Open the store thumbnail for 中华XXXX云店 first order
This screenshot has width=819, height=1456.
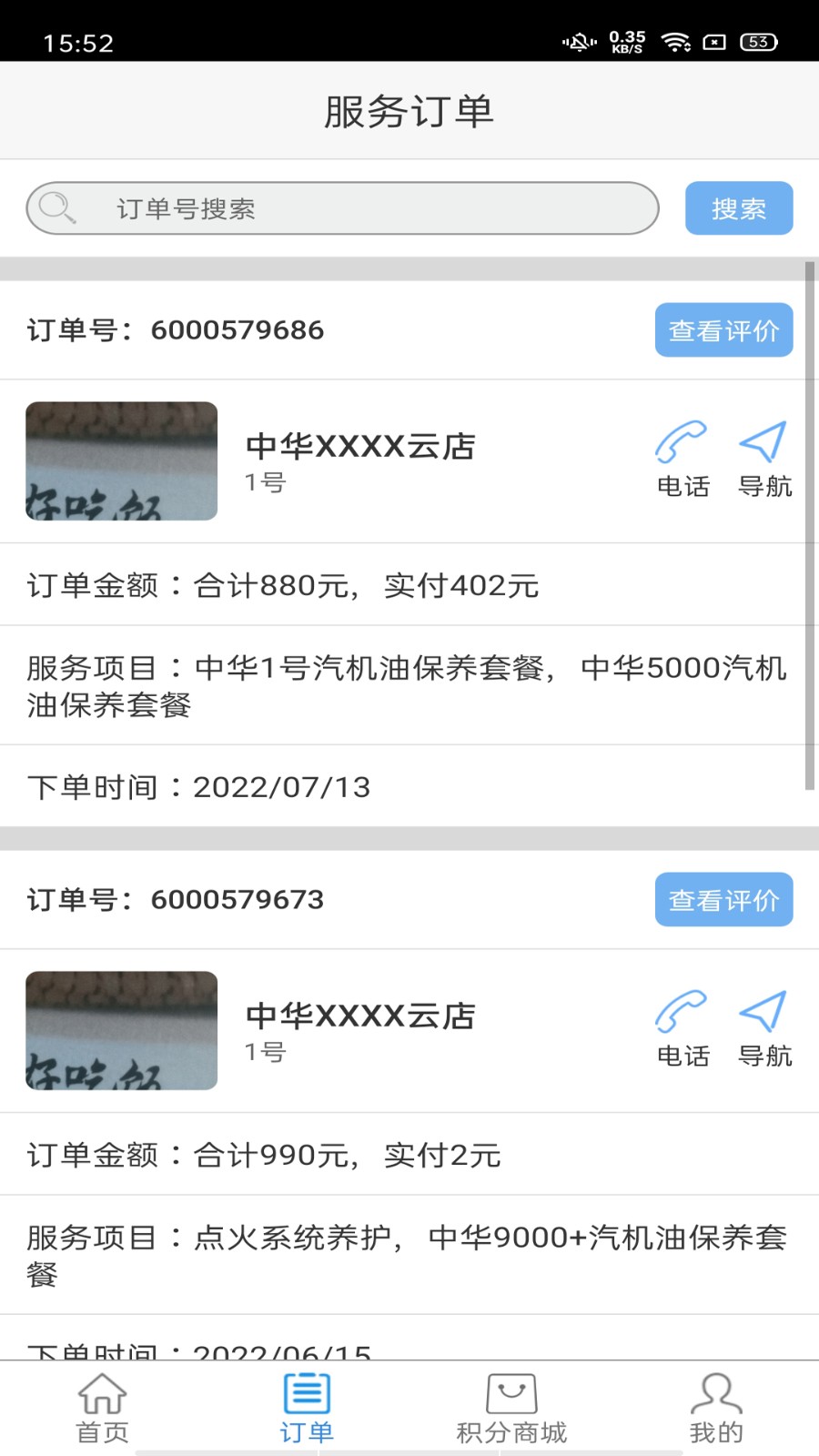coord(122,461)
